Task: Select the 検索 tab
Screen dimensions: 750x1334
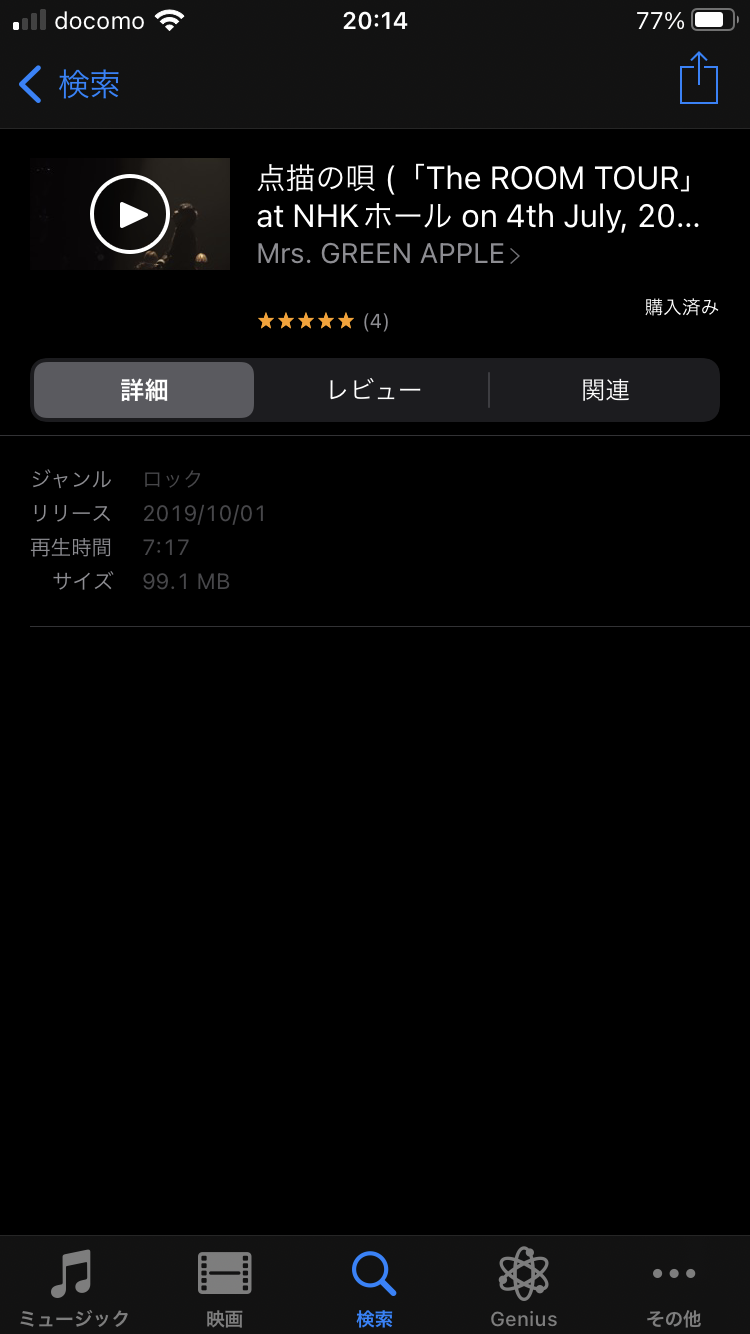Action: coord(374,1288)
